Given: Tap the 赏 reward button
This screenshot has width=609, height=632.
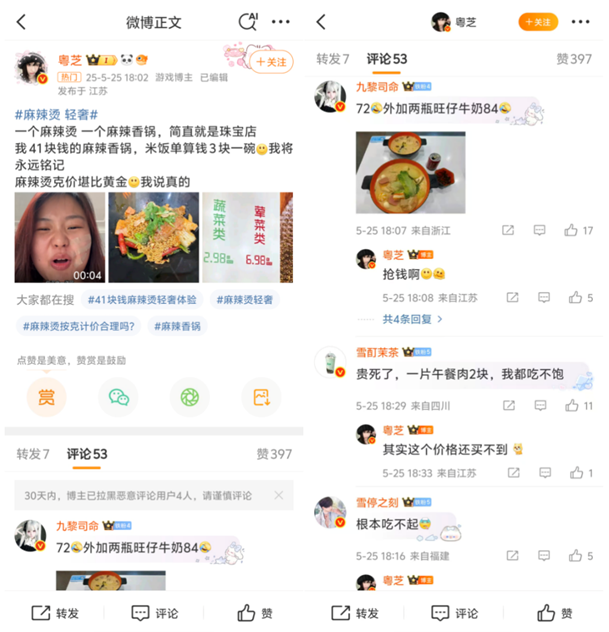Looking at the screenshot, I should pyautogui.click(x=46, y=397).
